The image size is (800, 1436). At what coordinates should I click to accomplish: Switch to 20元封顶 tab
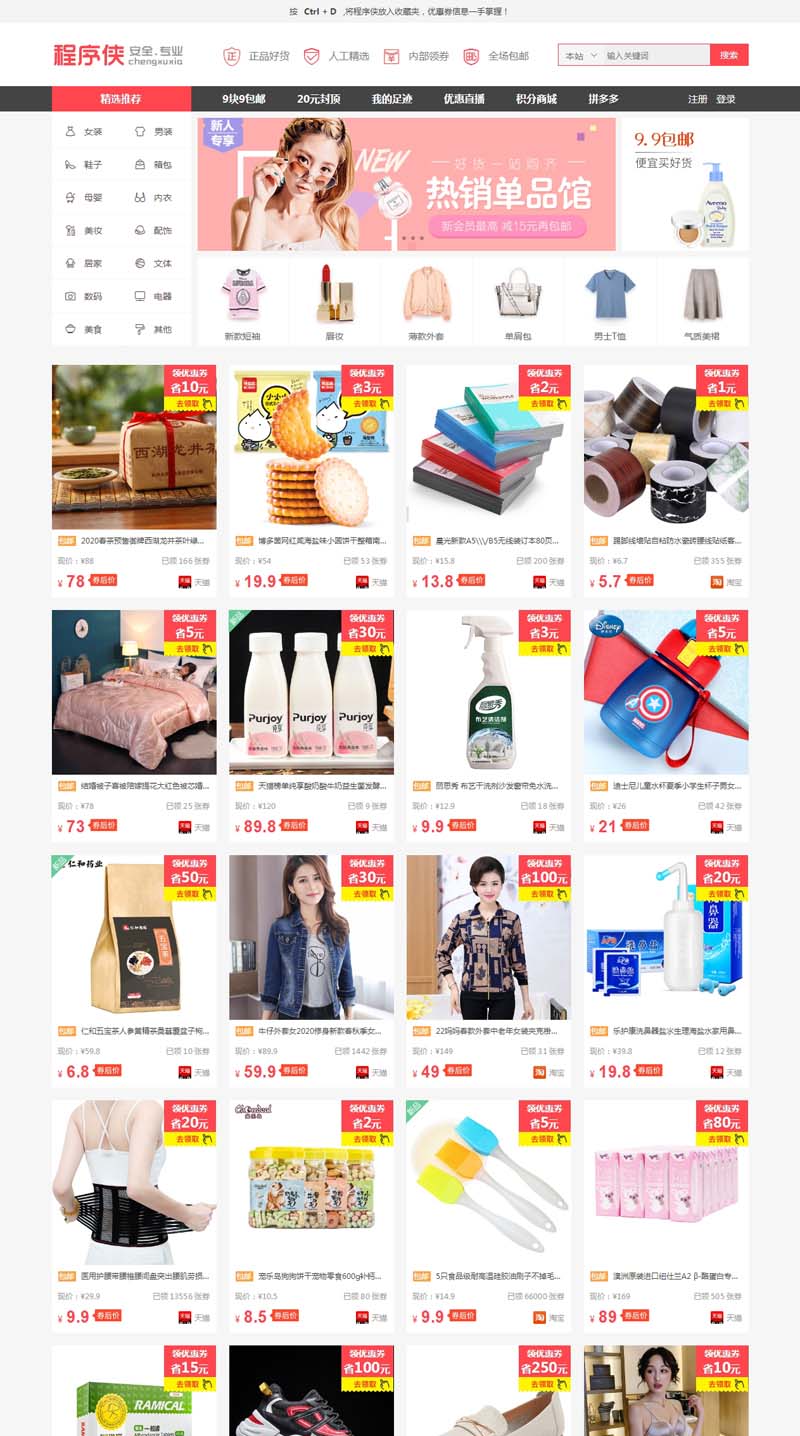click(318, 99)
